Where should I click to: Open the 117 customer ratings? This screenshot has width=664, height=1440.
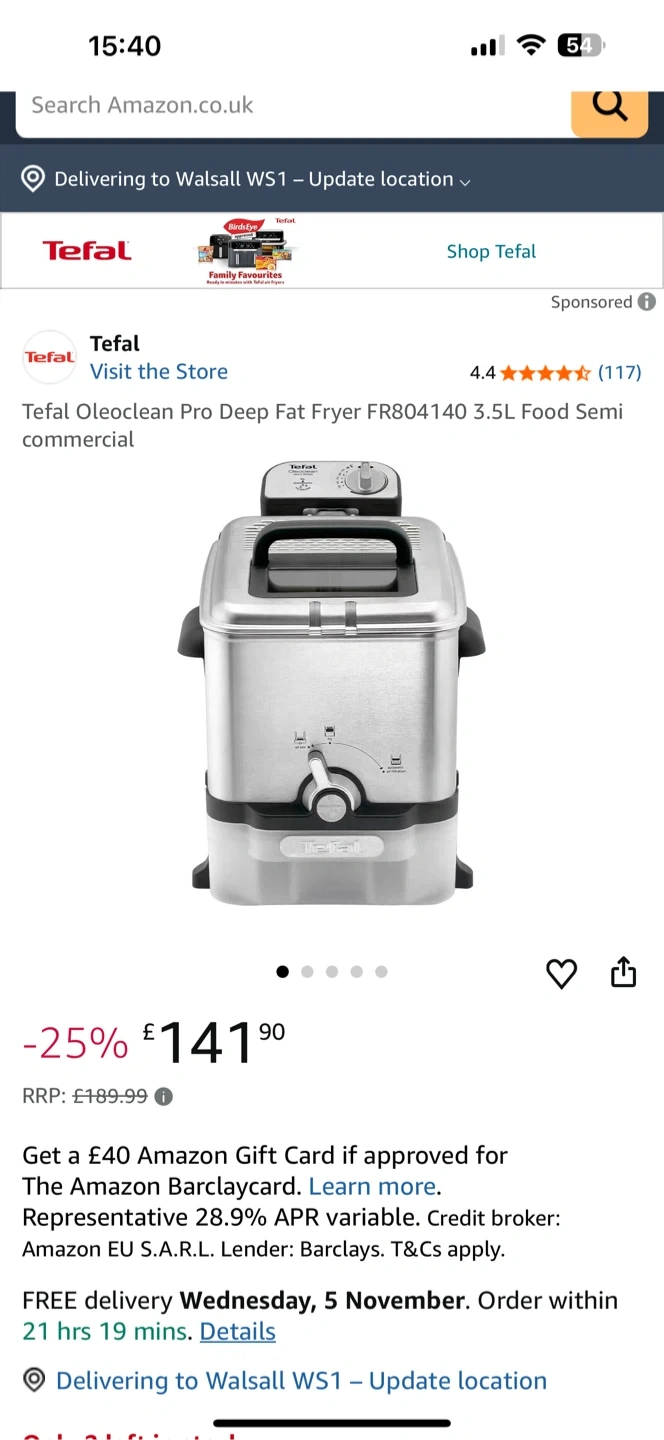click(619, 373)
